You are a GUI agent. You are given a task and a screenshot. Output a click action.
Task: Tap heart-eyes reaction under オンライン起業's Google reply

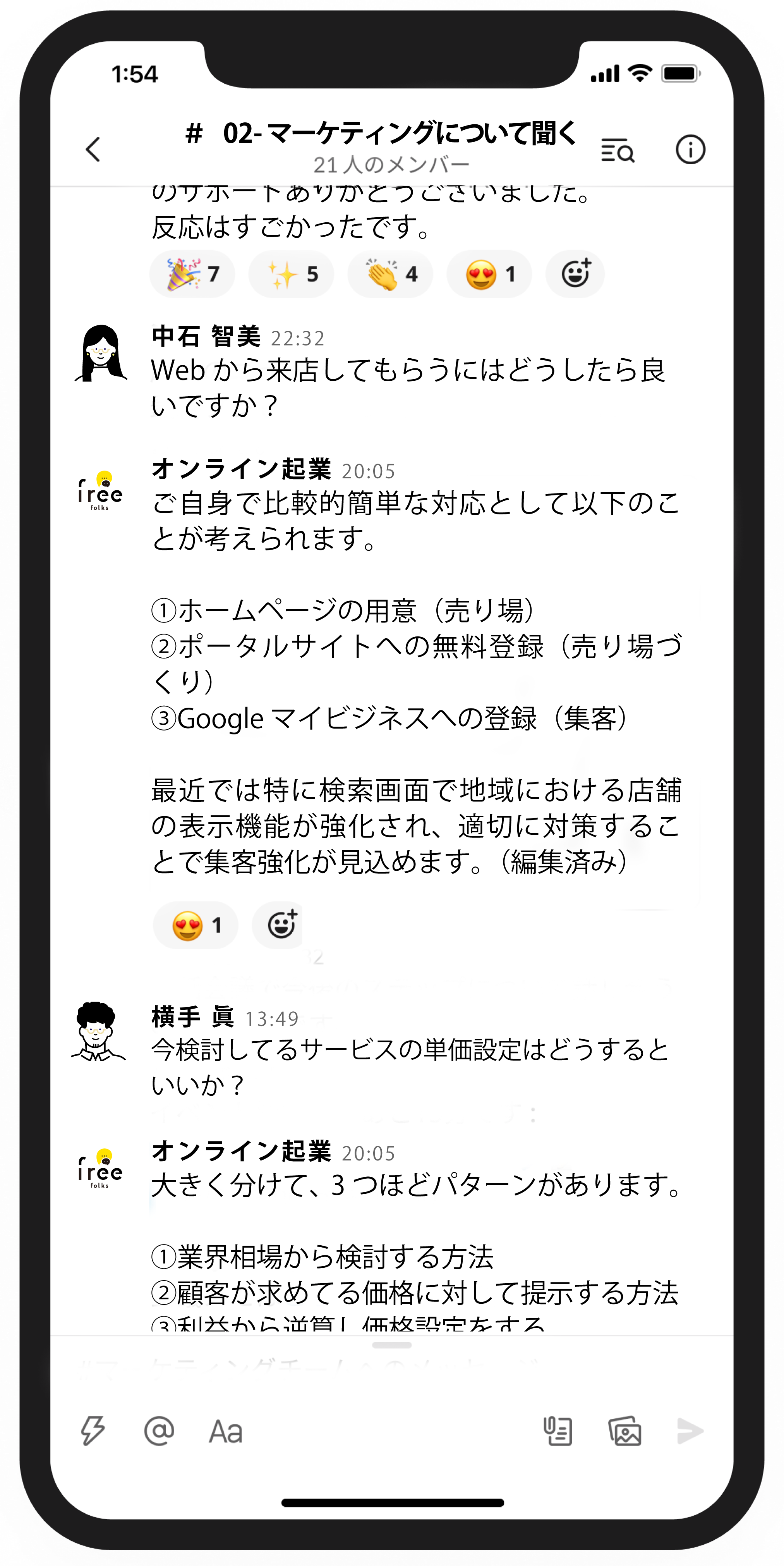pos(195,925)
